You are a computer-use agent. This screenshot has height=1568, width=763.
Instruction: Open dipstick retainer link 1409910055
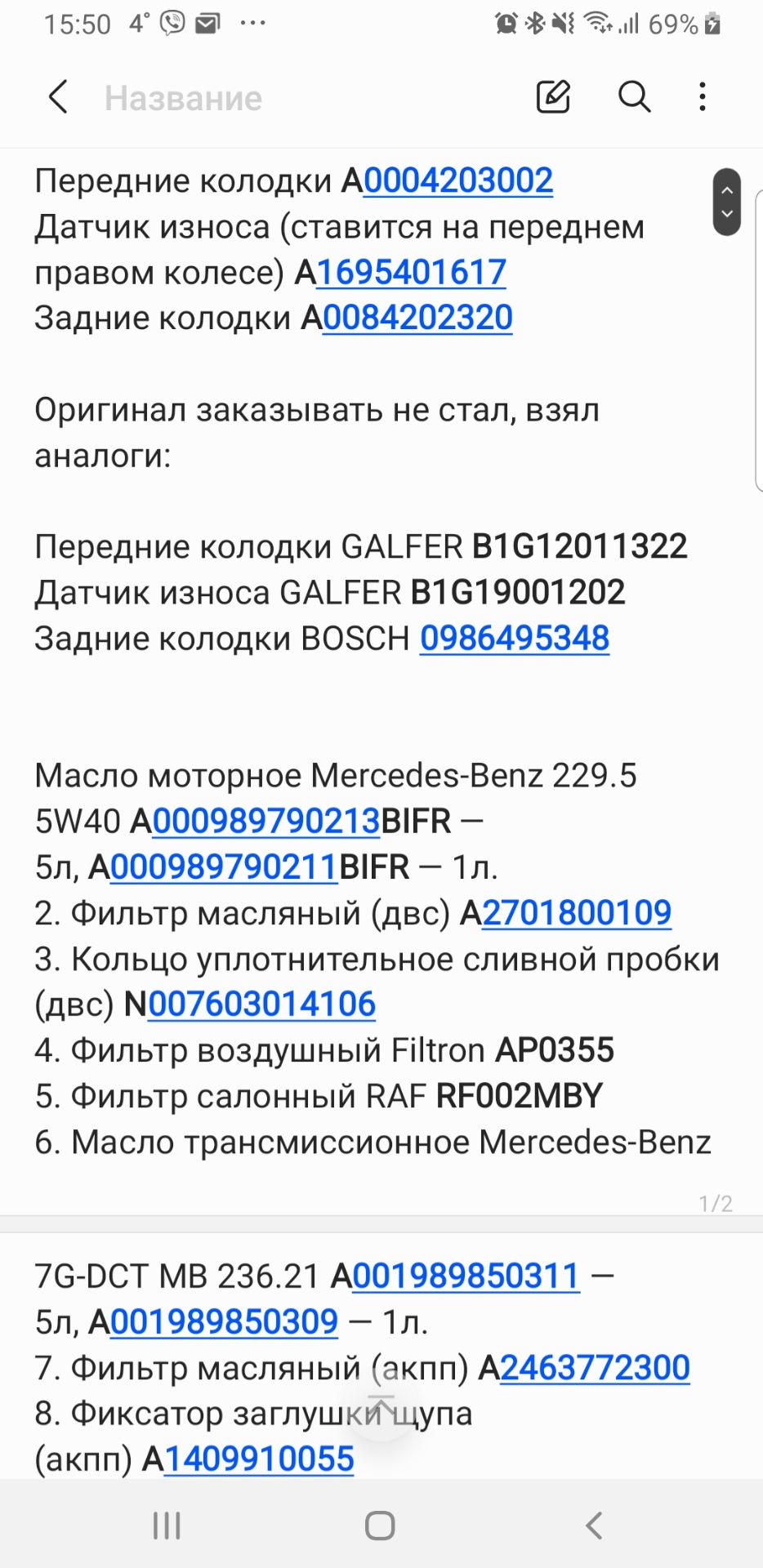[259, 1458]
